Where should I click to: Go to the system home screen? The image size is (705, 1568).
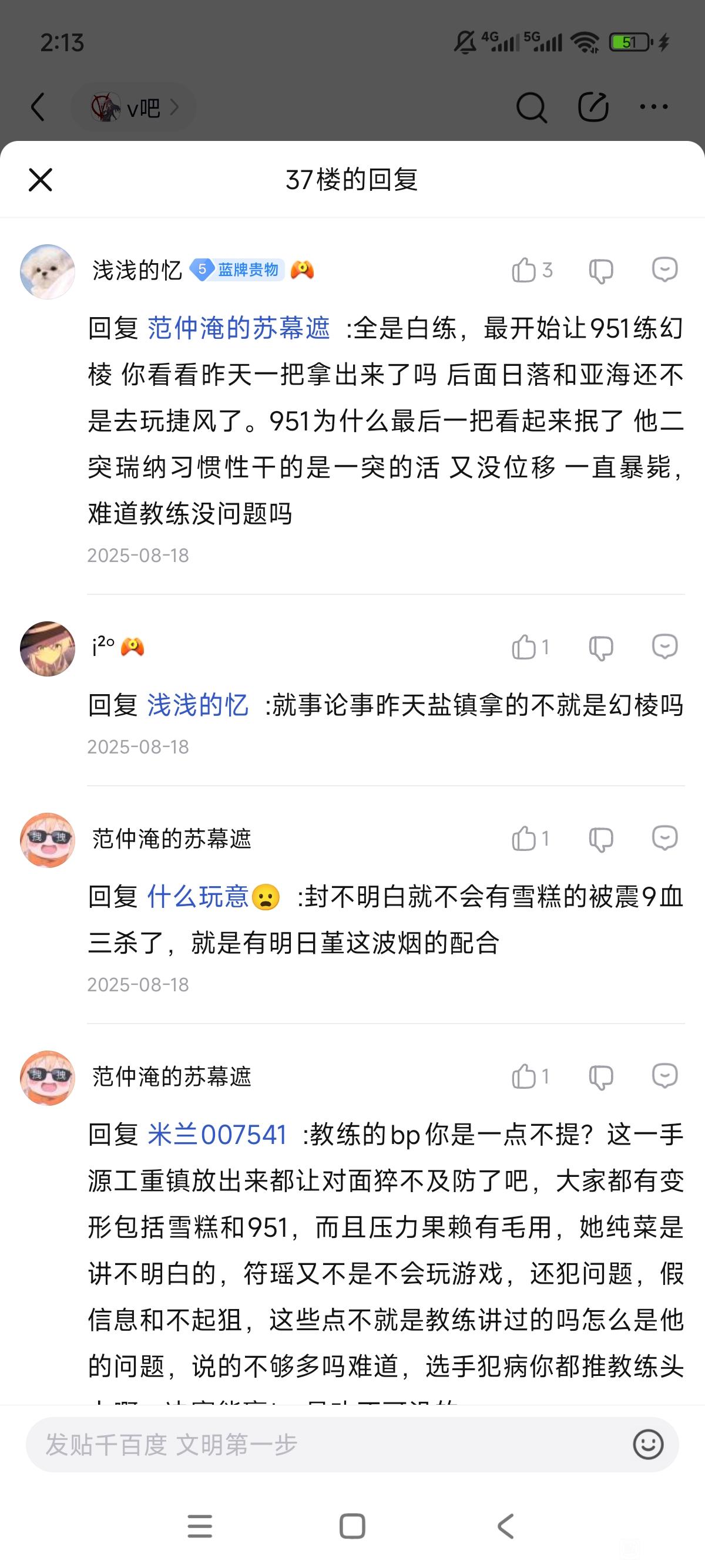click(x=352, y=1526)
